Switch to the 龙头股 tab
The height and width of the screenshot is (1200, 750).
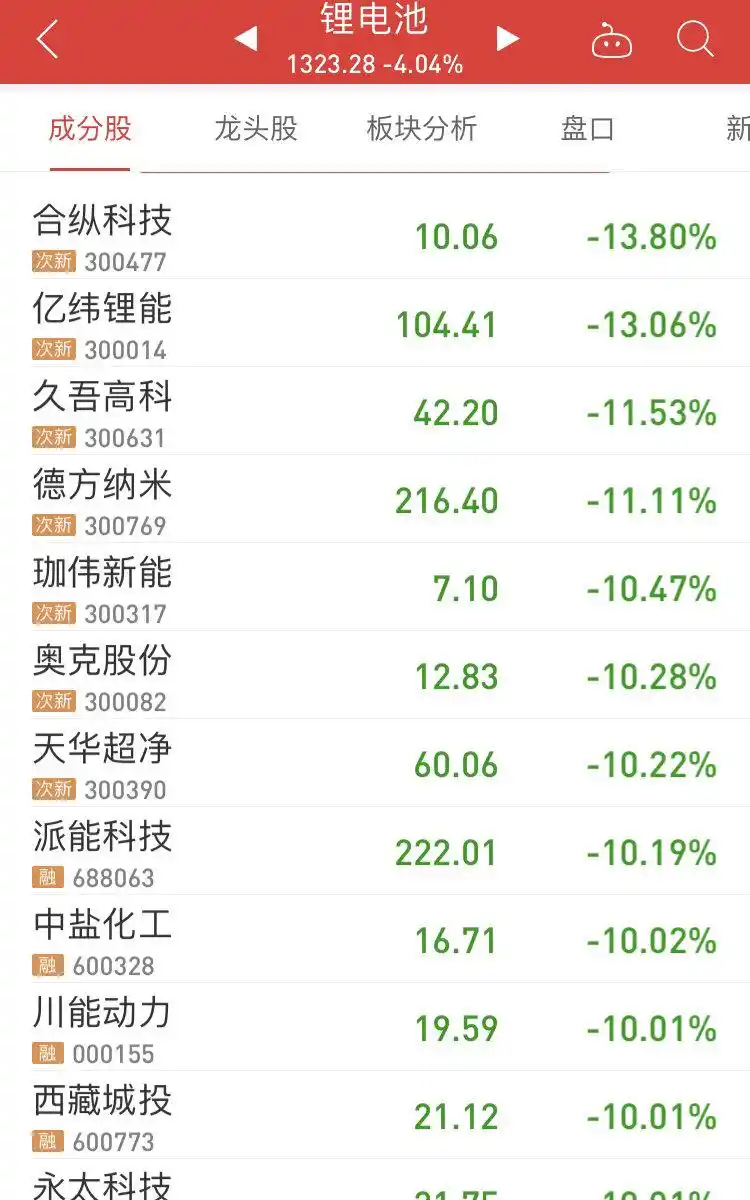255,128
